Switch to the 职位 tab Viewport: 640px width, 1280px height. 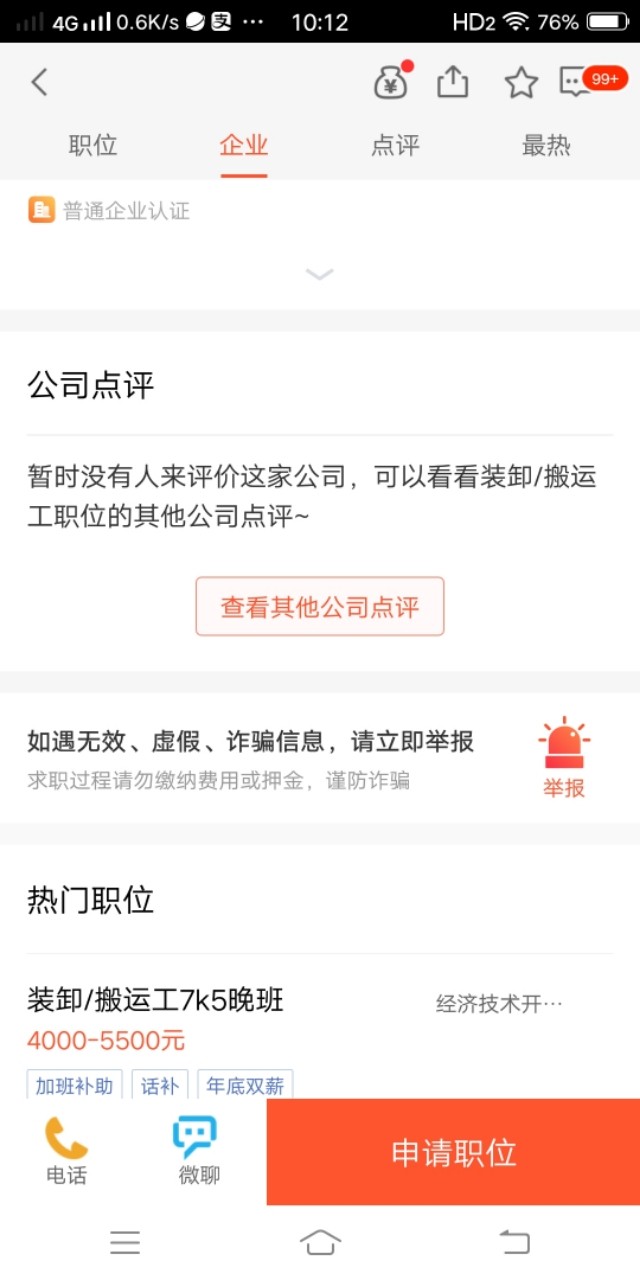(93, 145)
